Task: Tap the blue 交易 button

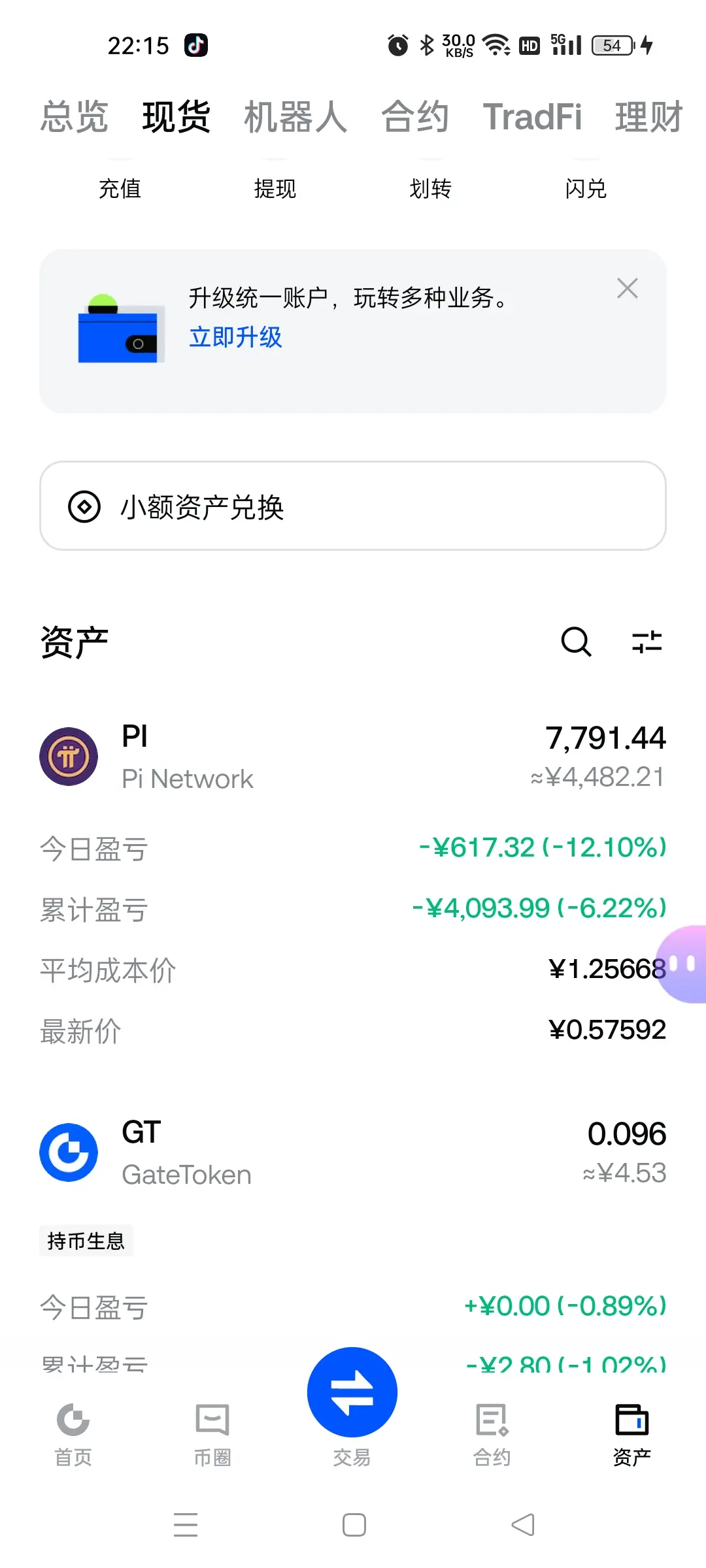Action: pyautogui.click(x=352, y=1392)
